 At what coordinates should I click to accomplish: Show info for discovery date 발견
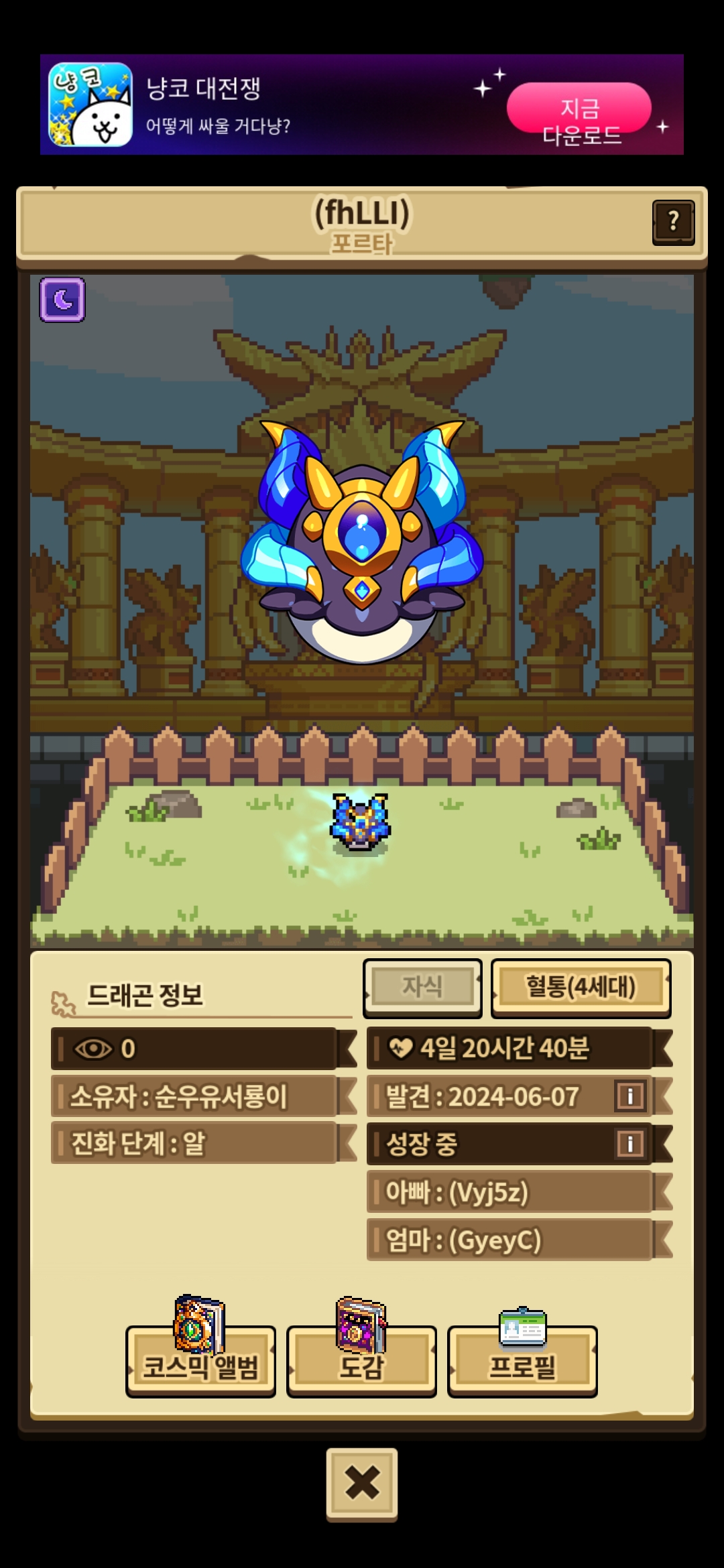pos(630,1097)
